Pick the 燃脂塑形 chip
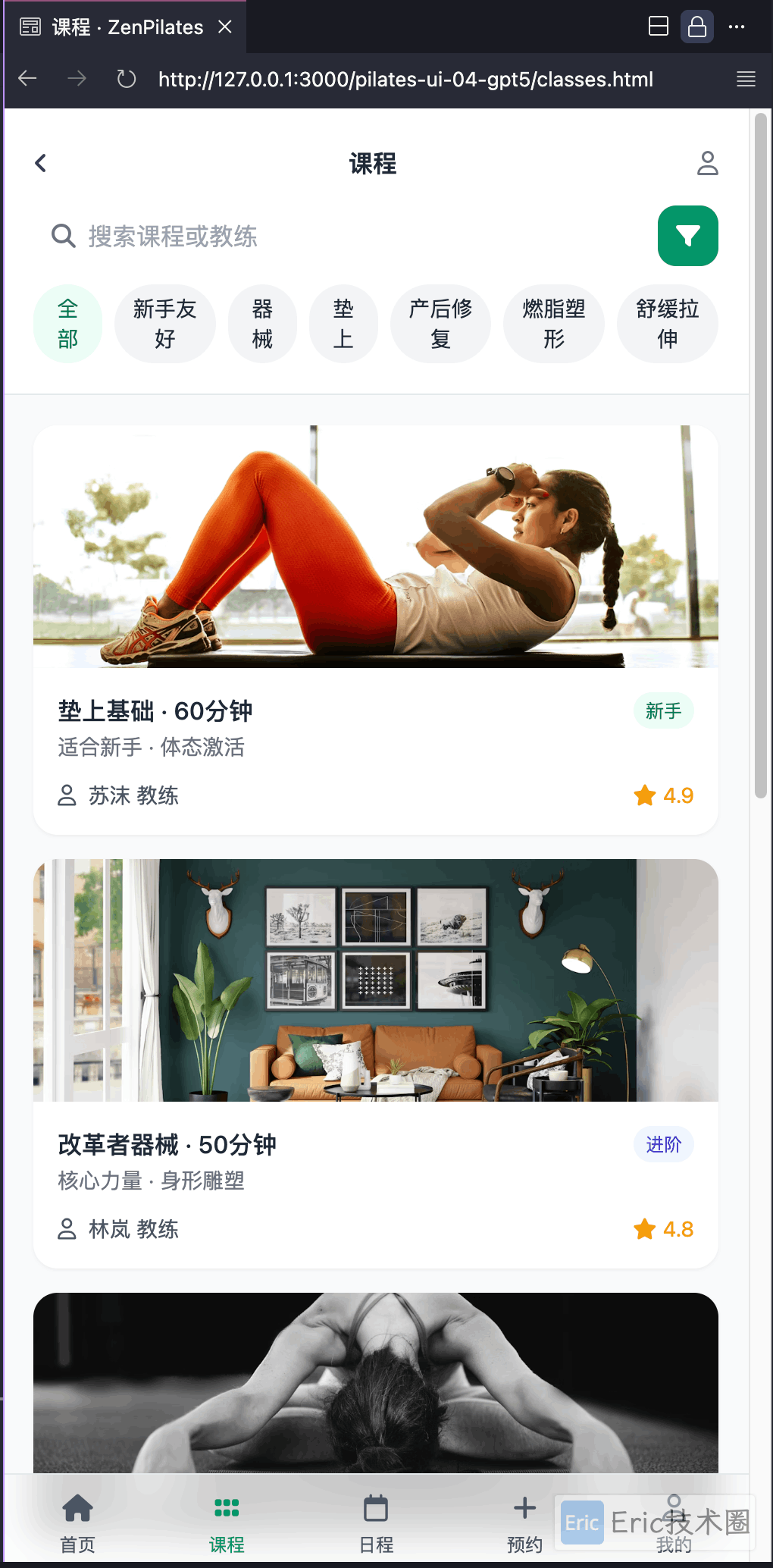This screenshot has width=773, height=1568. click(x=554, y=324)
